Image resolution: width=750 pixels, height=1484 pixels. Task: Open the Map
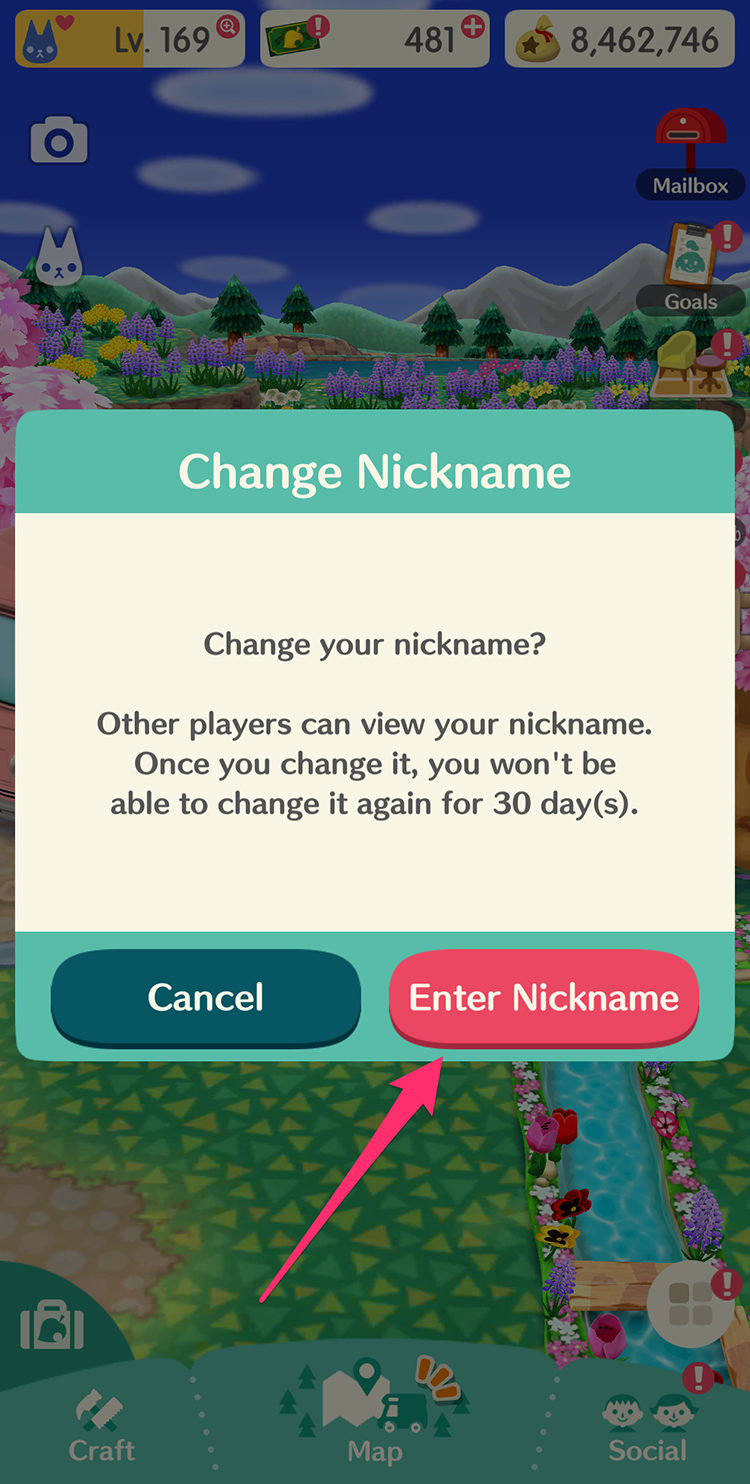coord(375,1411)
